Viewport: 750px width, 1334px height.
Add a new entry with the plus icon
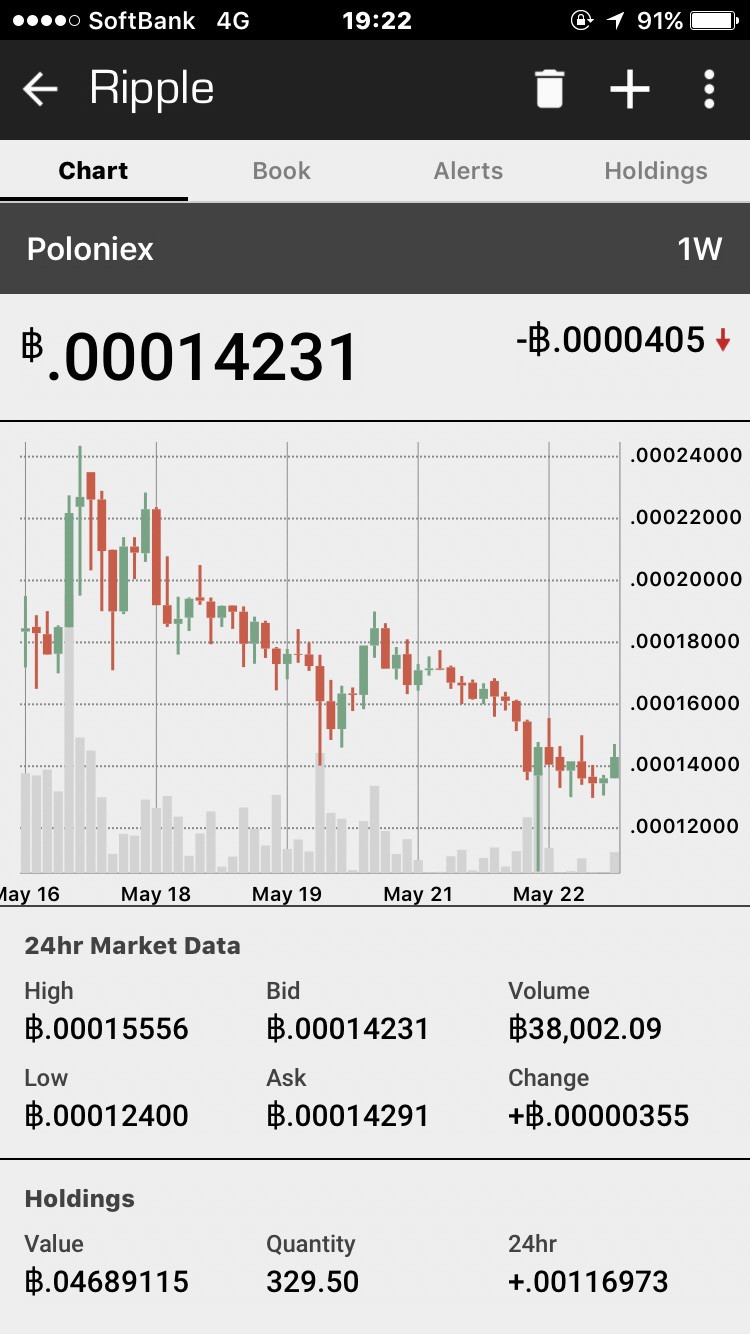[x=630, y=89]
